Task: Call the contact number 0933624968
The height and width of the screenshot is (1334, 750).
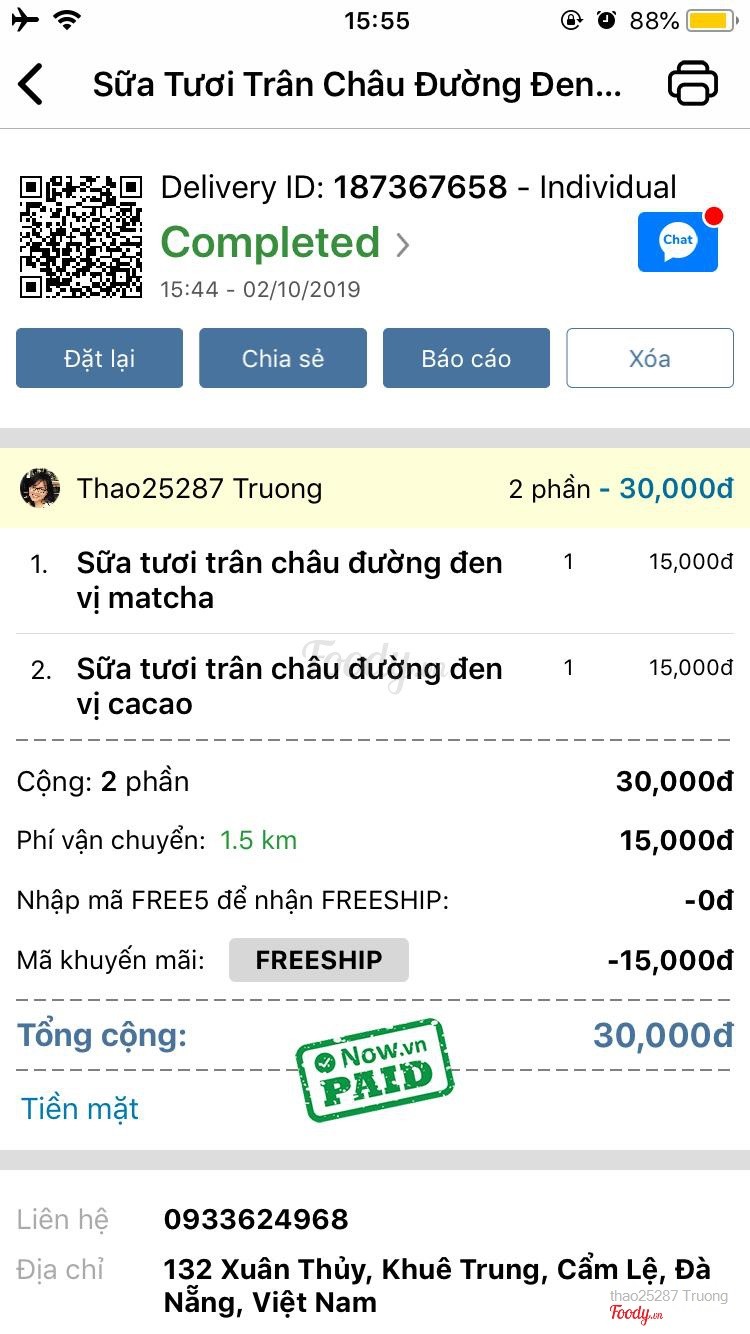Action: (256, 1219)
